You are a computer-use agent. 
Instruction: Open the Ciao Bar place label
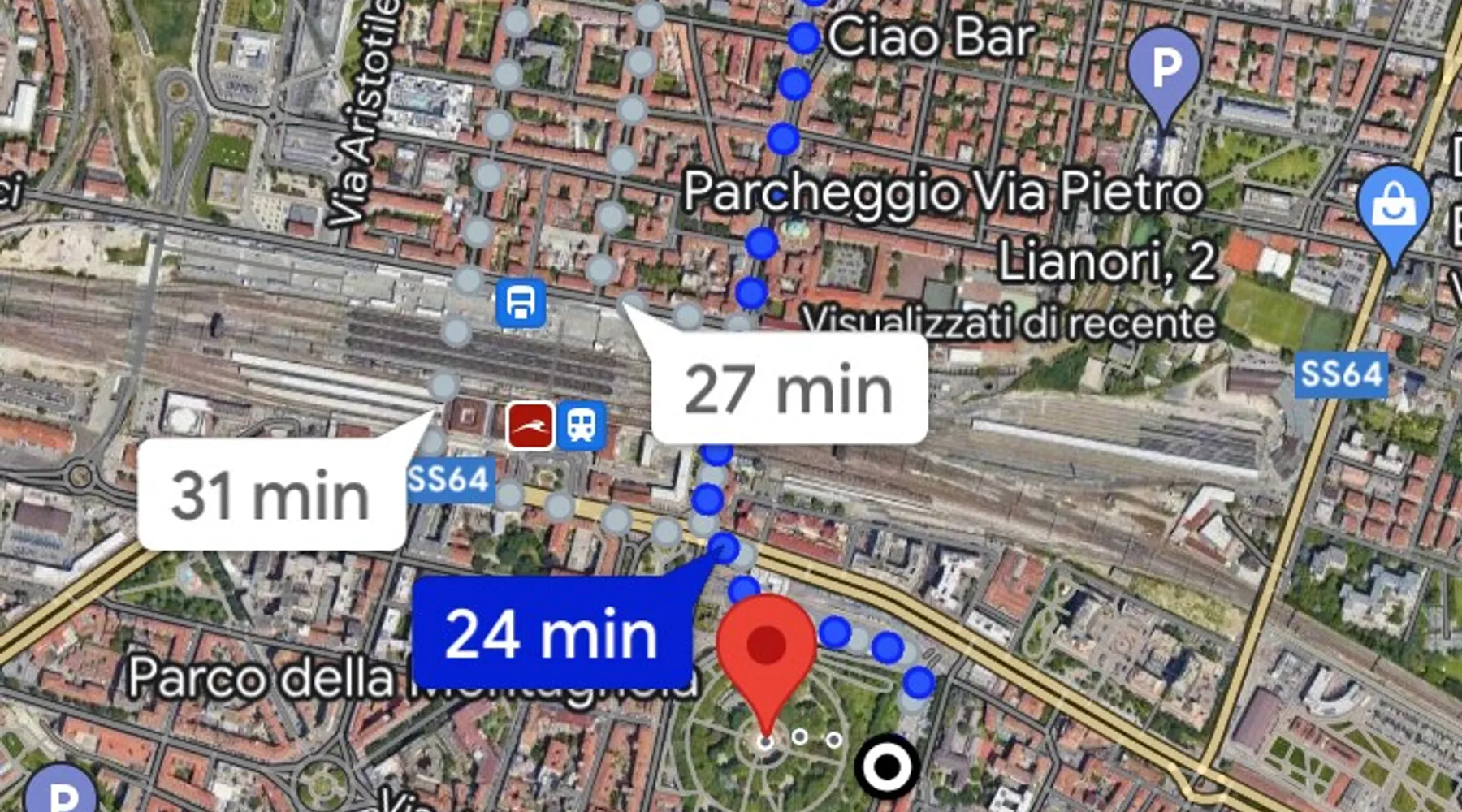point(931,37)
